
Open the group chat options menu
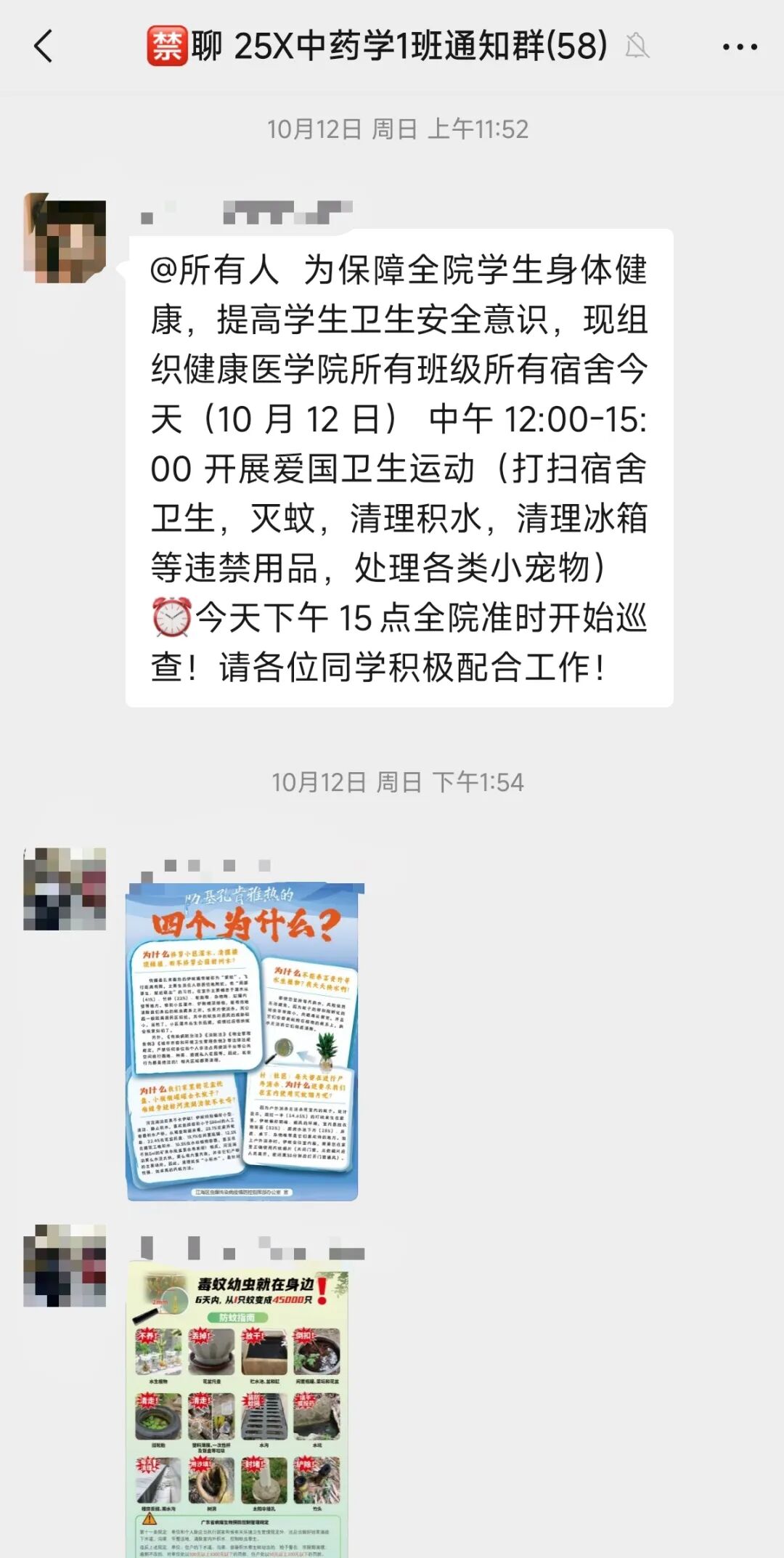[x=739, y=47]
